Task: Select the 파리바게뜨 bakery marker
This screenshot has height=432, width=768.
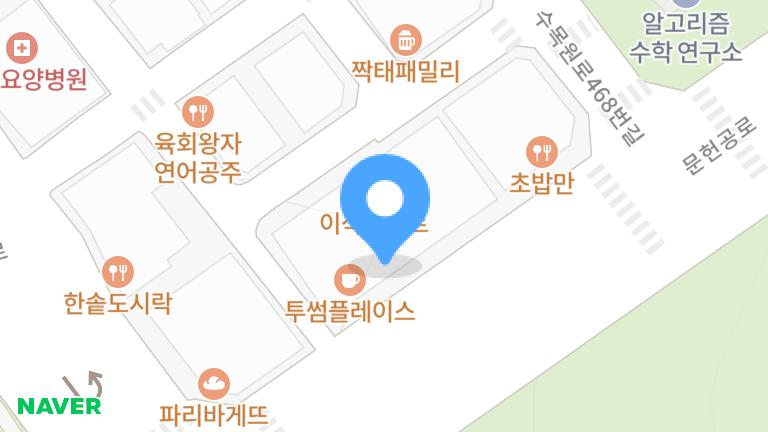Action: pos(214,383)
